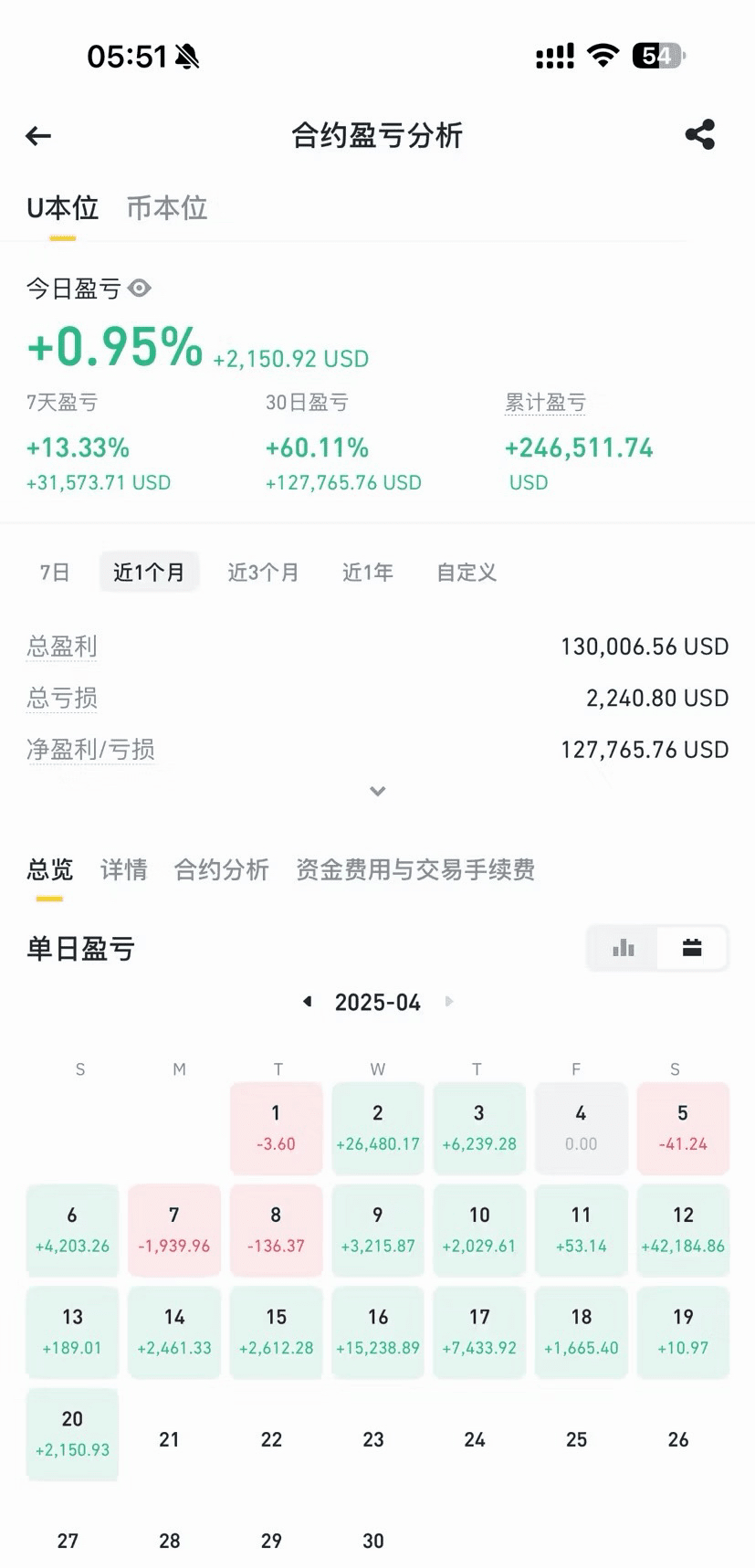Go back using the top-left arrow
Screen dimensions: 755x1568
coord(38,136)
